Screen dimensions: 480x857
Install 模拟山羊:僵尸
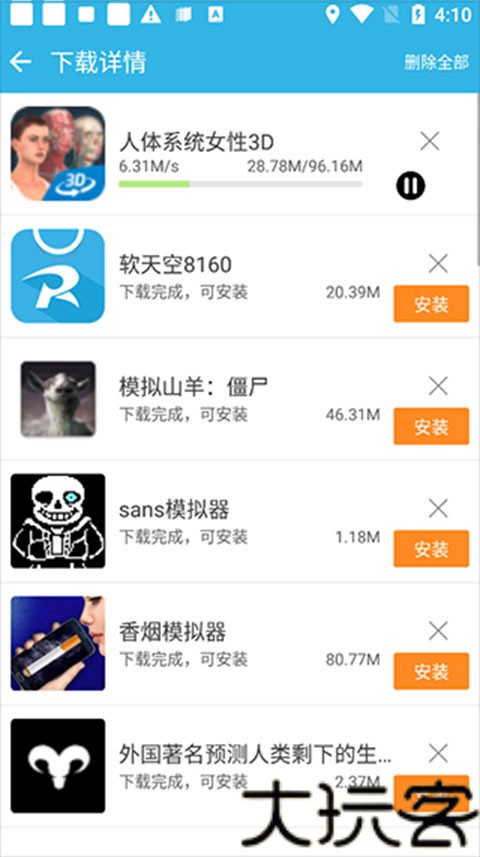click(431, 426)
